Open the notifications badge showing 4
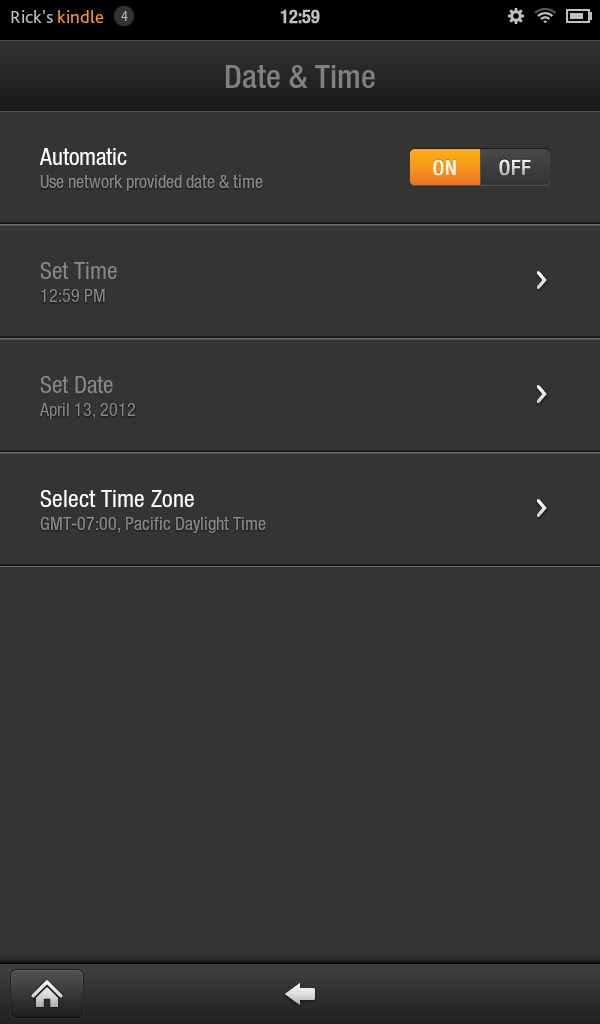This screenshot has height=1024, width=600. click(124, 16)
